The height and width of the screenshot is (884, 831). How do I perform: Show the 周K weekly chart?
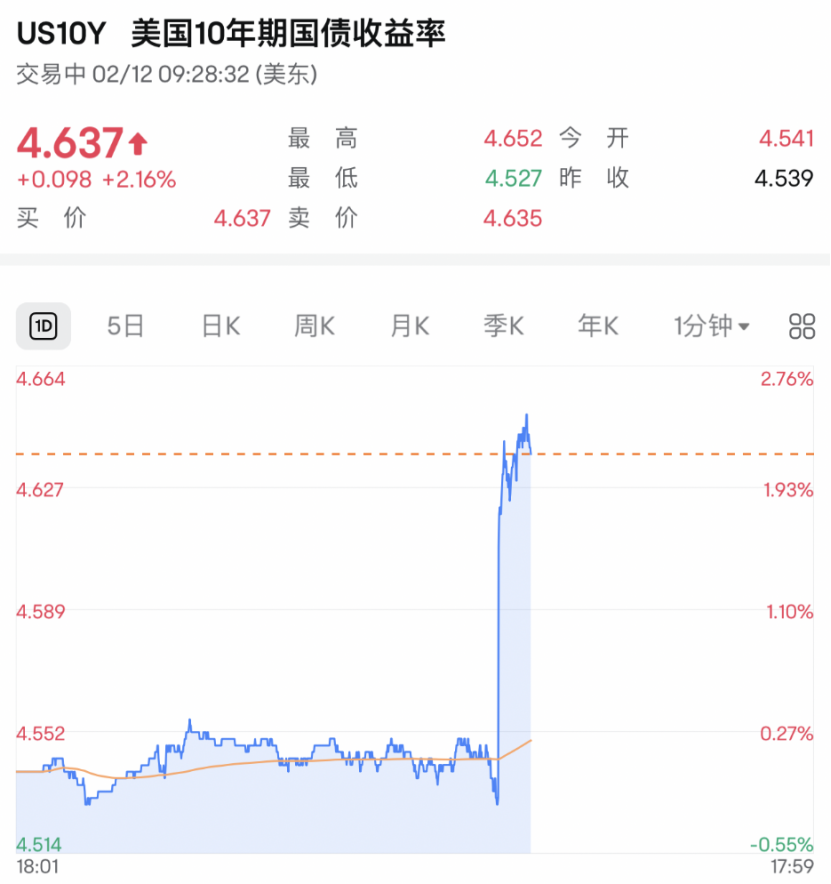pos(314,326)
